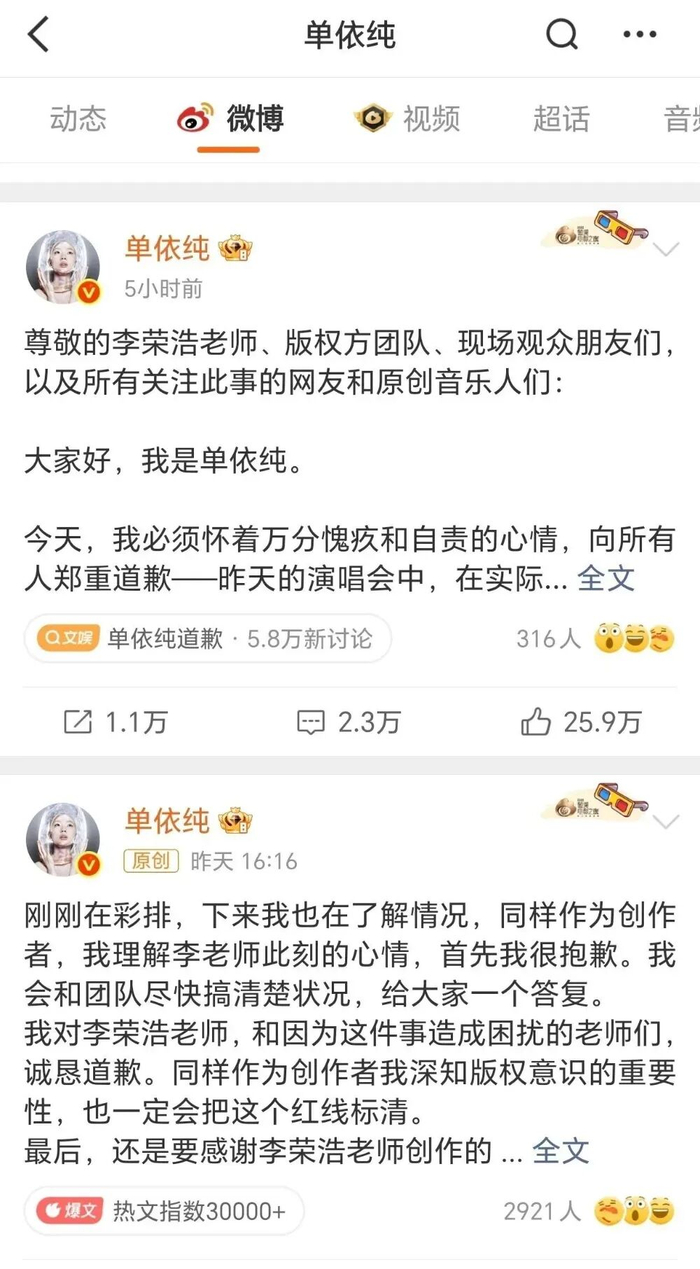Select the 微博 tab
Image resolution: width=700 pixels, height=1269 pixels.
pos(231,119)
